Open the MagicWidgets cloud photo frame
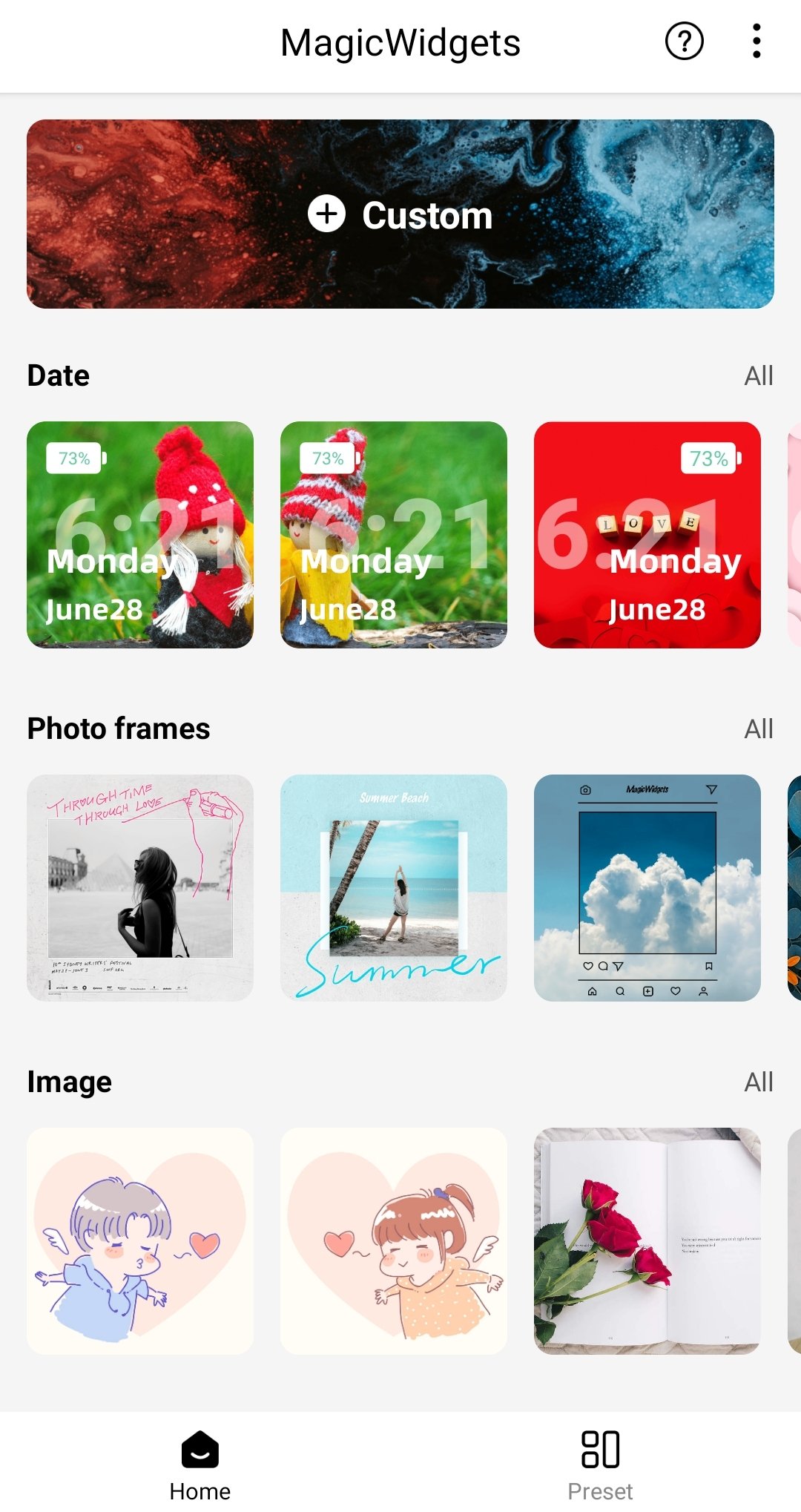The height and width of the screenshot is (1512, 801). coord(647,888)
